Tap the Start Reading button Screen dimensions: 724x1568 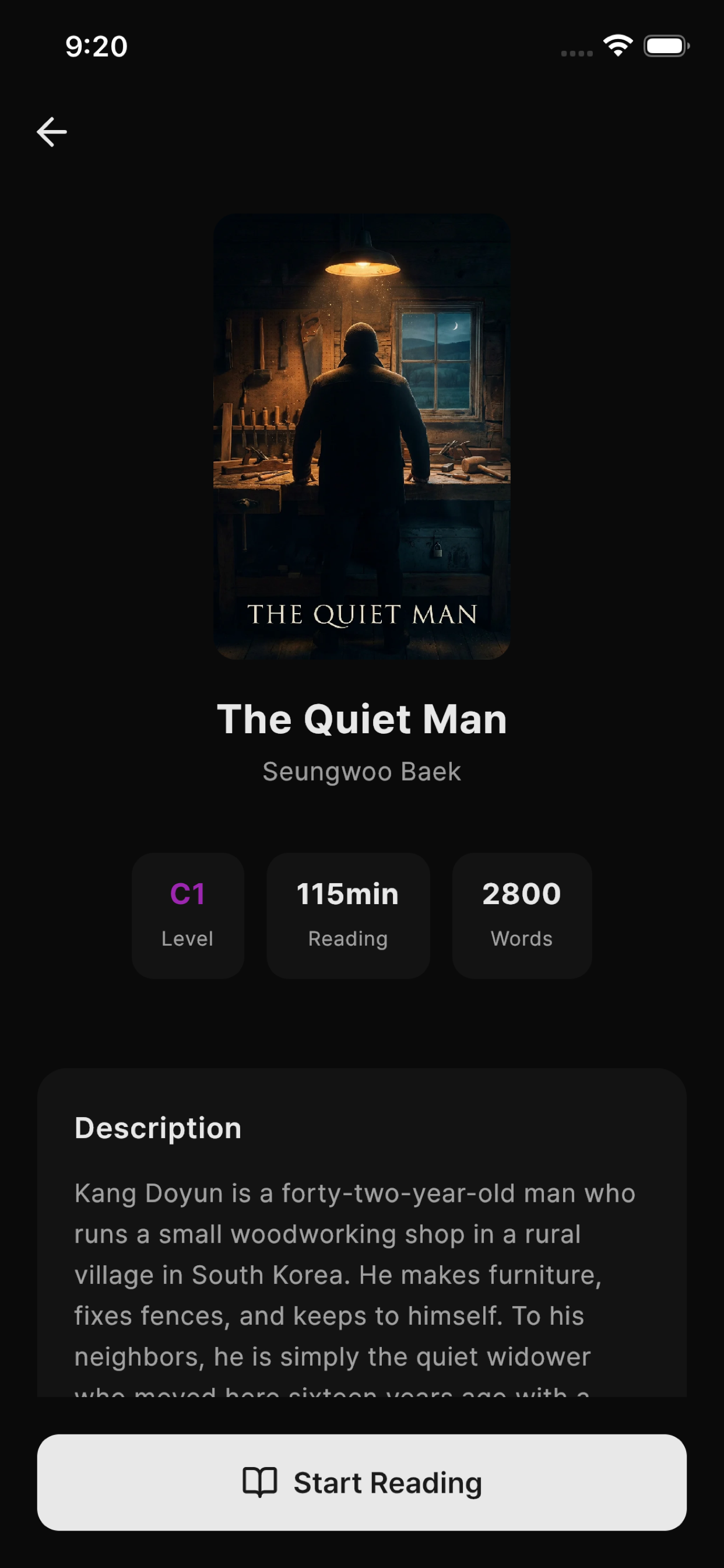tap(362, 1482)
